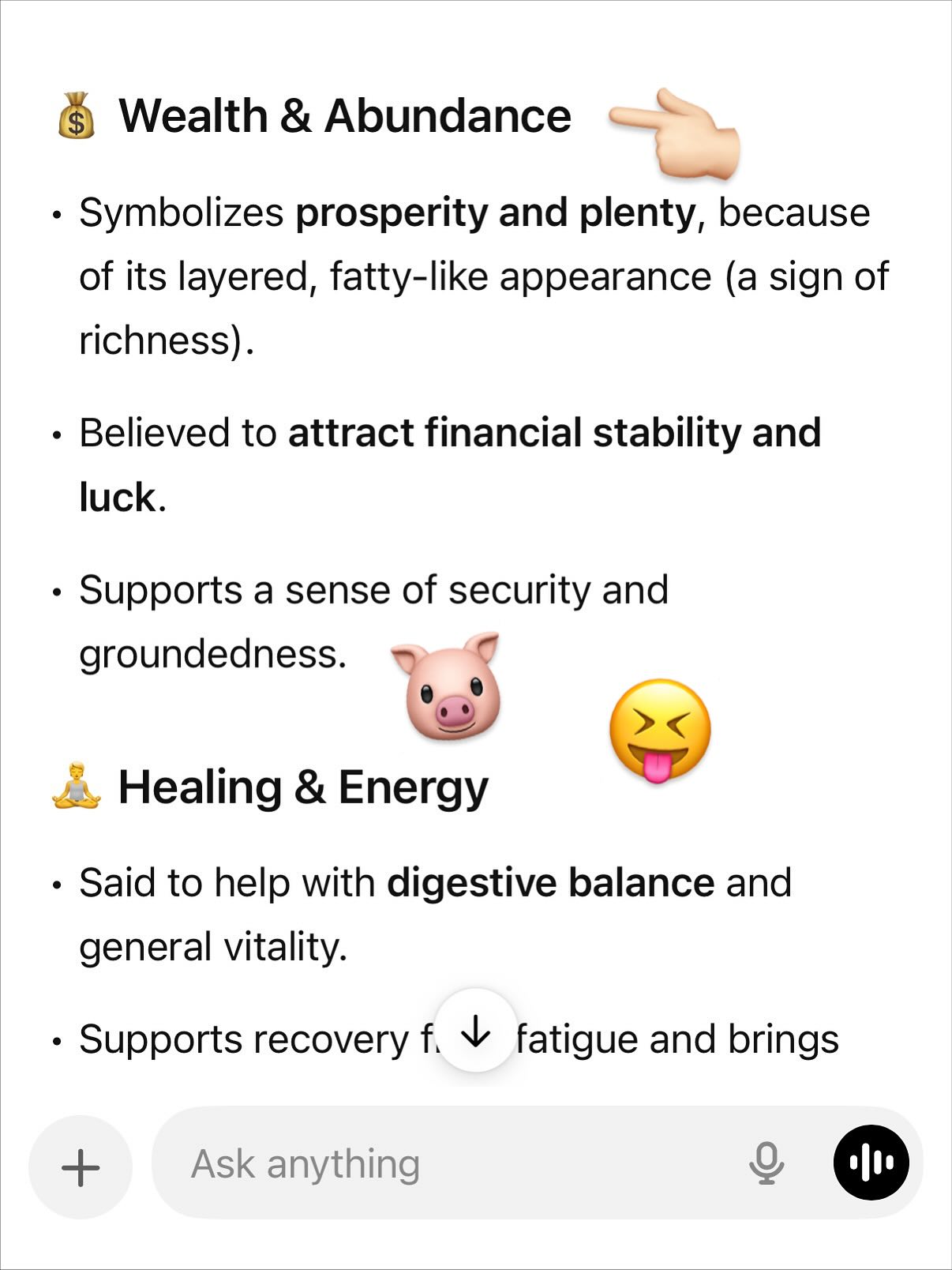Start dictation with the microphone icon
This screenshot has height=1270, width=952.
766,1163
